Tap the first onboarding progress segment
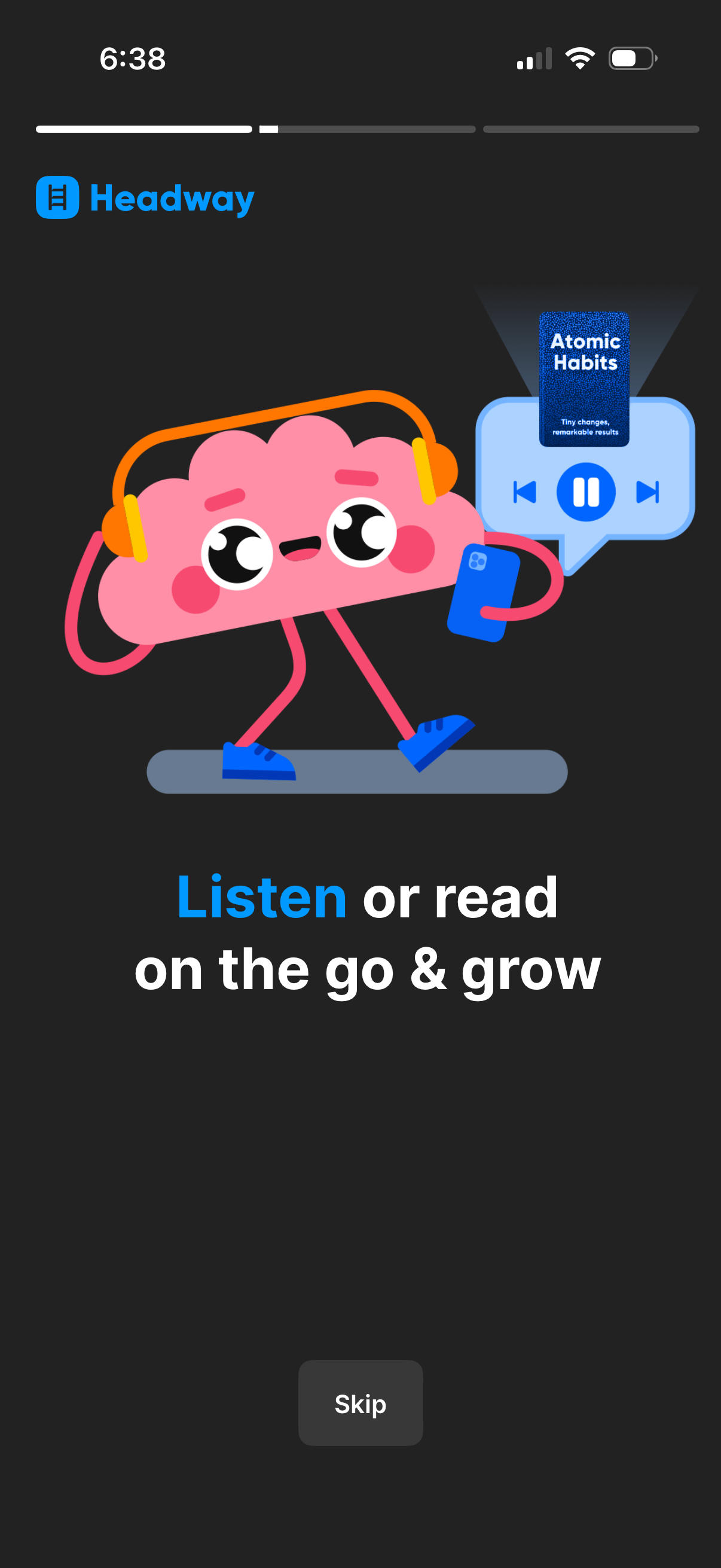The height and width of the screenshot is (1568, 721). click(143, 130)
